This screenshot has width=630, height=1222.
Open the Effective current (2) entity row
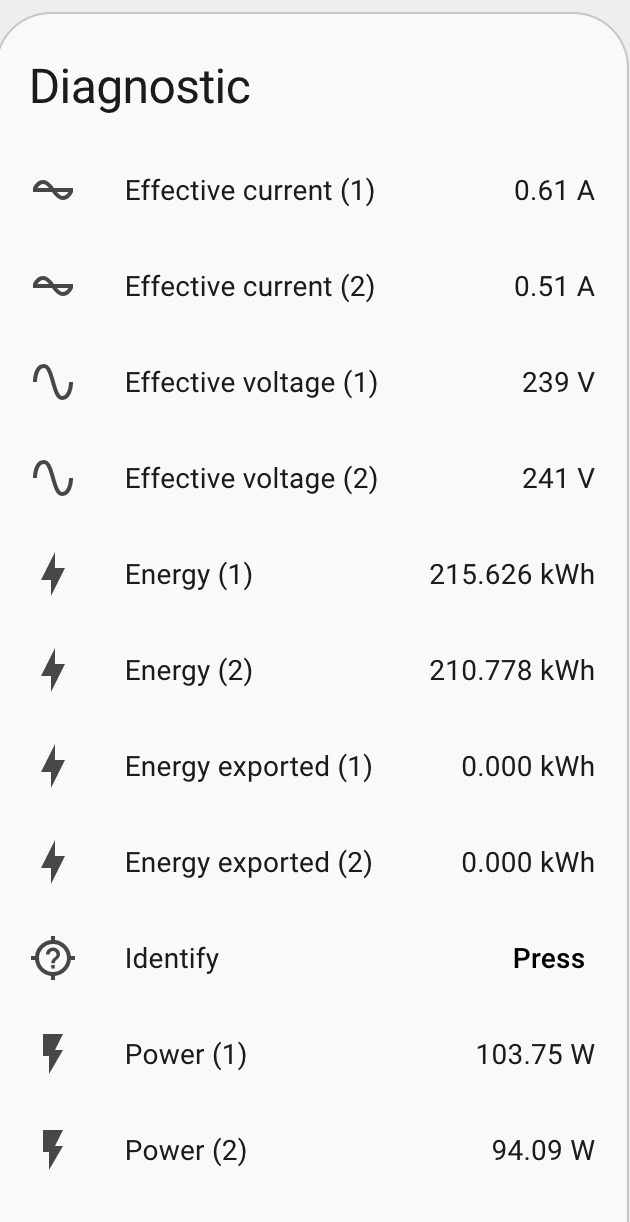pyautogui.click(x=249, y=287)
